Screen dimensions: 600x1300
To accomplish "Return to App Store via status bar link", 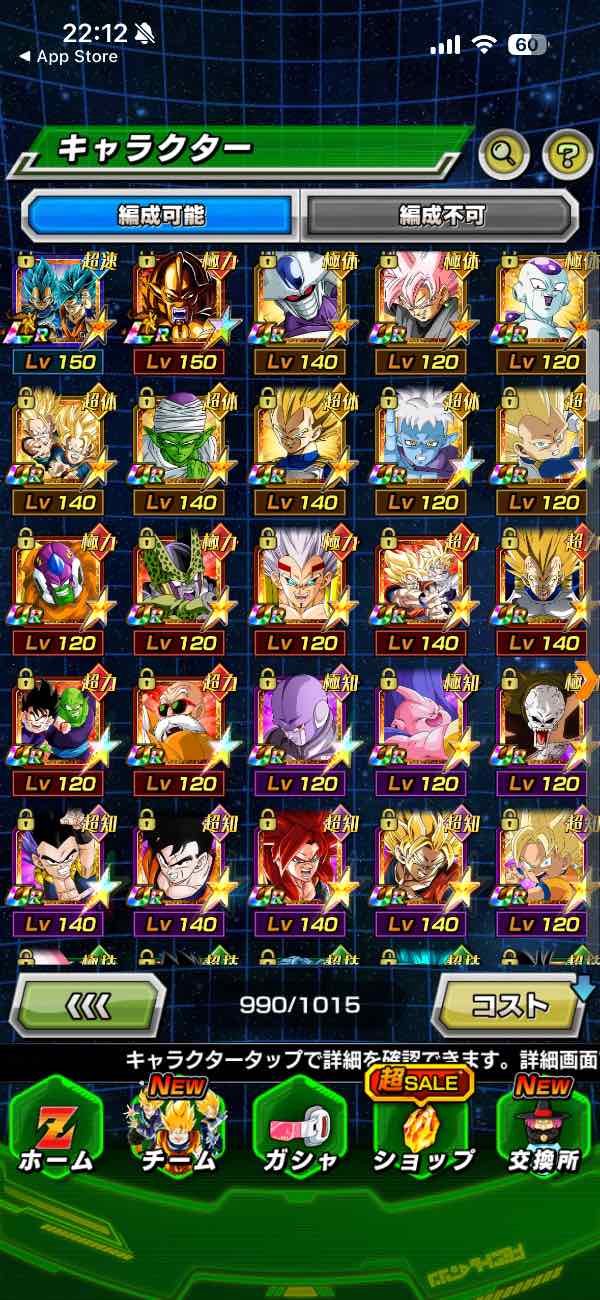I will coord(68,57).
